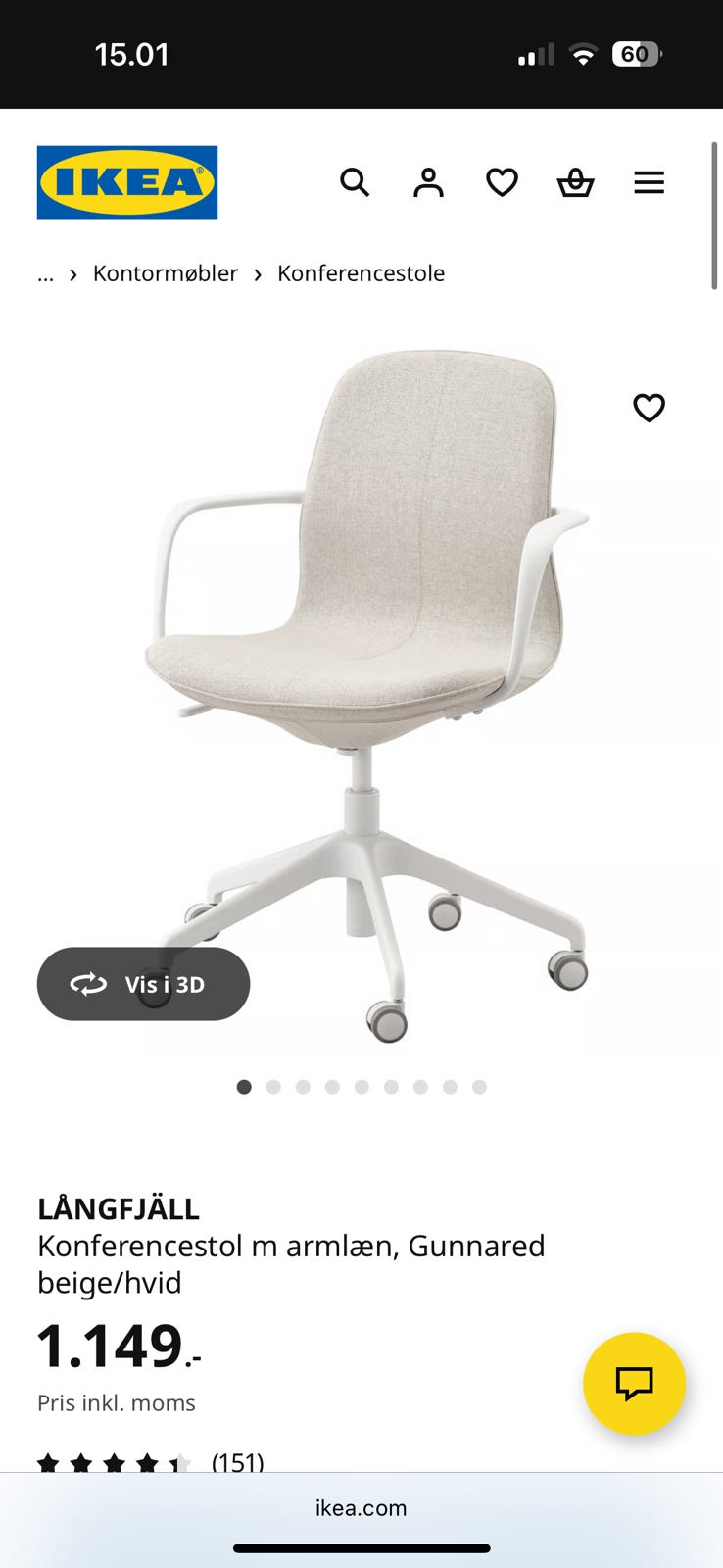Open the shopping basket
This screenshot has height=1568, width=723.
click(x=575, y=182)
